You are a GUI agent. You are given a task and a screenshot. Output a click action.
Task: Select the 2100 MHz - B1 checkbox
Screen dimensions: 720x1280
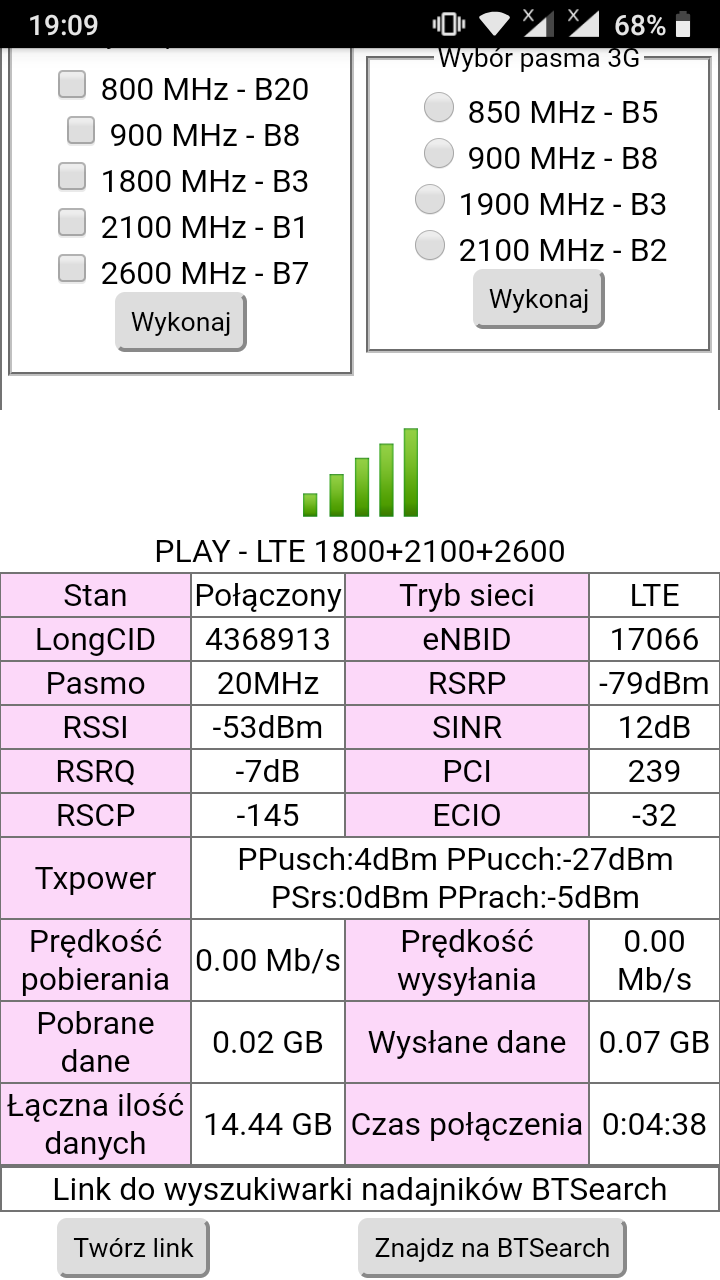pyautogui.click(x=72, y=222)
